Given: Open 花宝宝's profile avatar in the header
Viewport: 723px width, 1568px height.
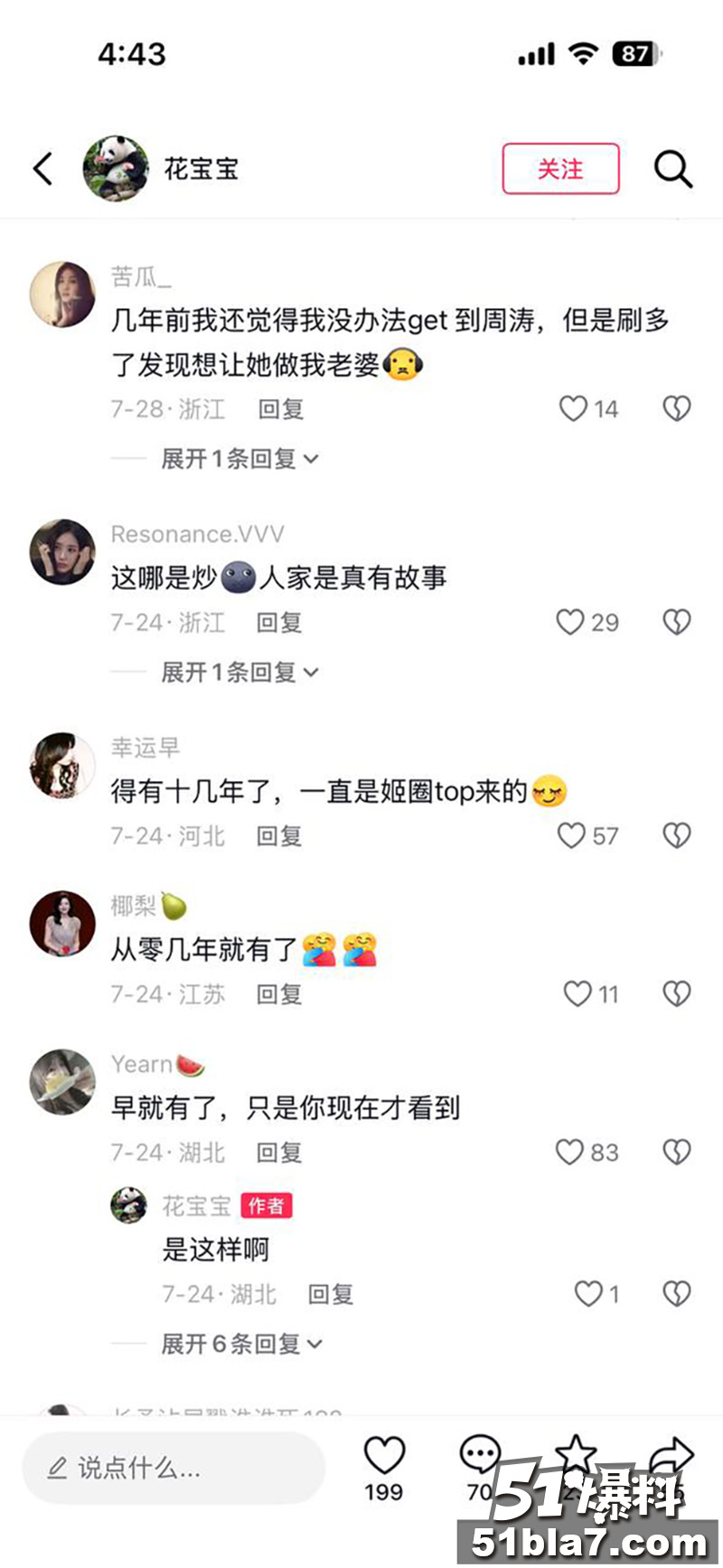Looking at the screenshot, I should click(116, 169).
